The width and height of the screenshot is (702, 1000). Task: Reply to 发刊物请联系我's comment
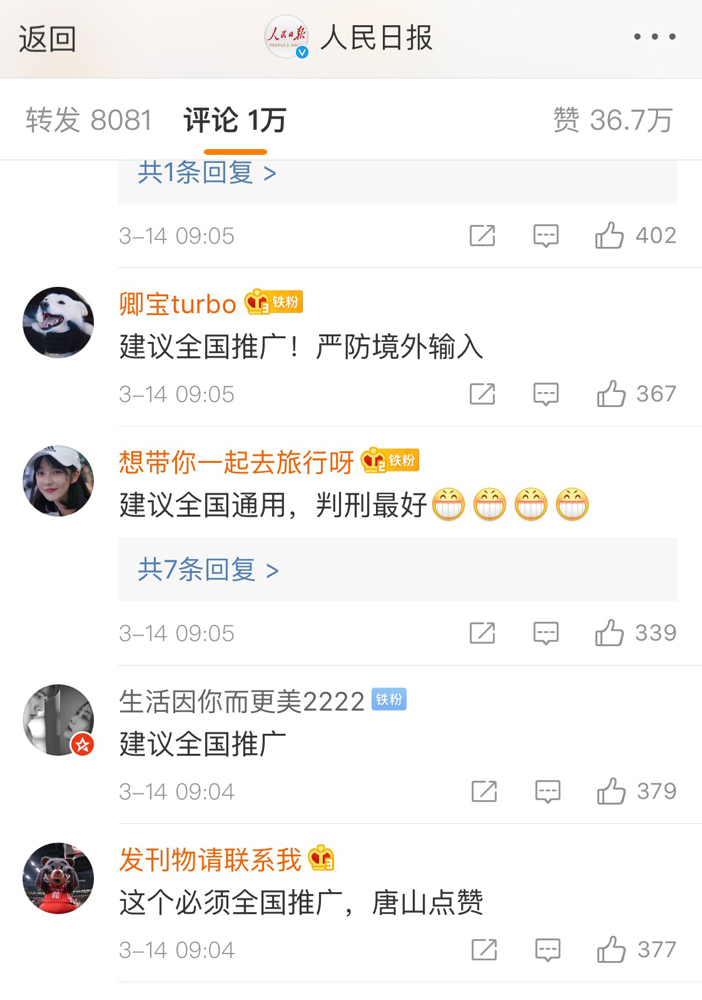pyautogui.click(x=547, y=950)
